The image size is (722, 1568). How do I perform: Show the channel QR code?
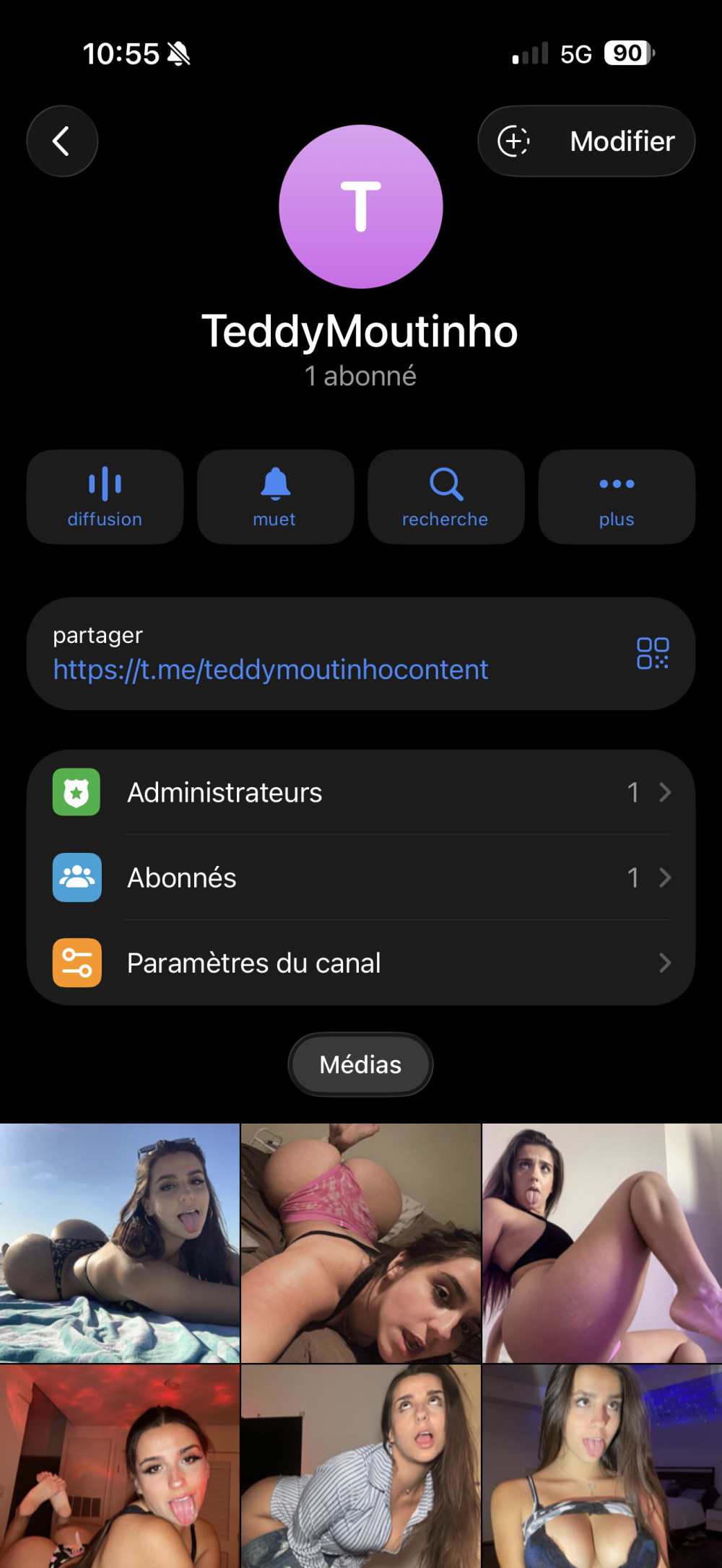[653, 653]
